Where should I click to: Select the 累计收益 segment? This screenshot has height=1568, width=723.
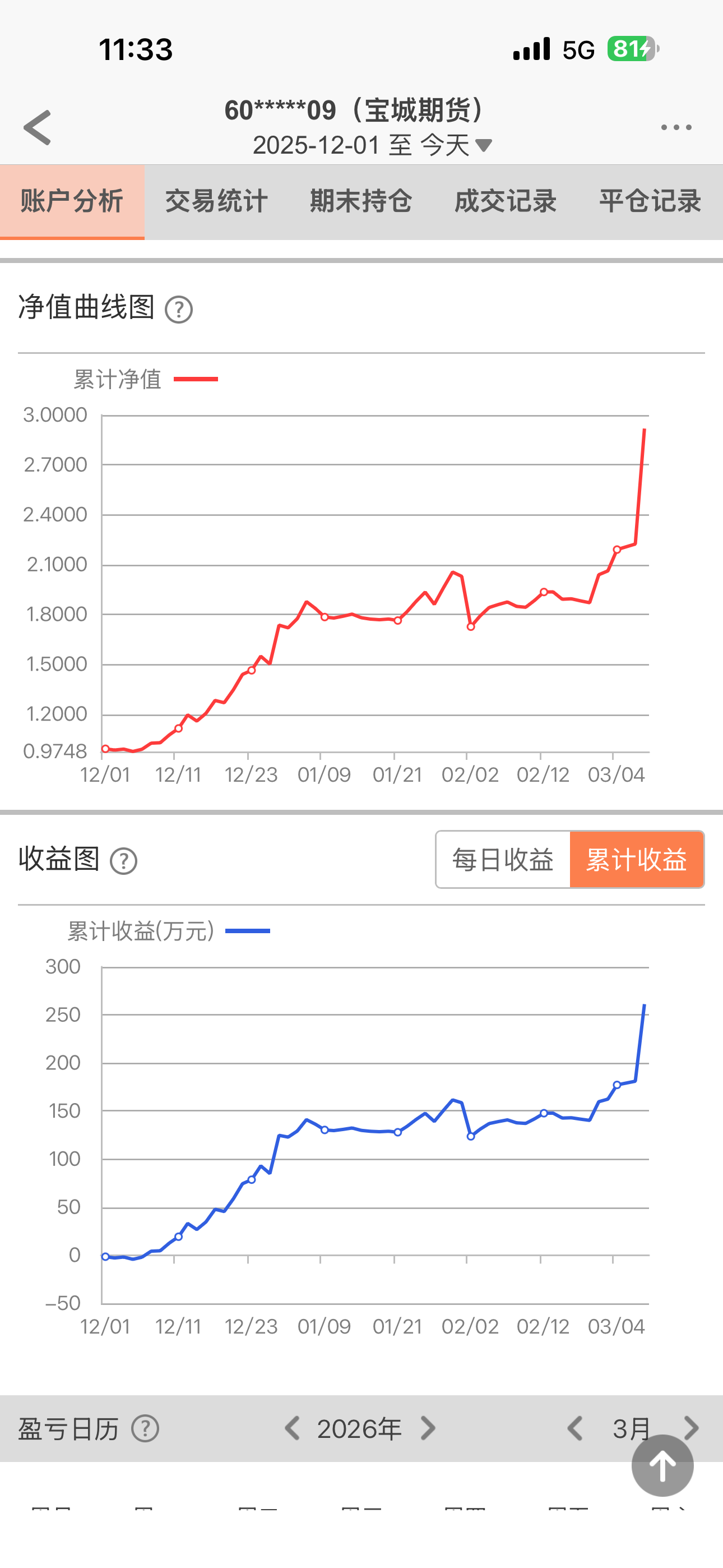click(637, 860)
